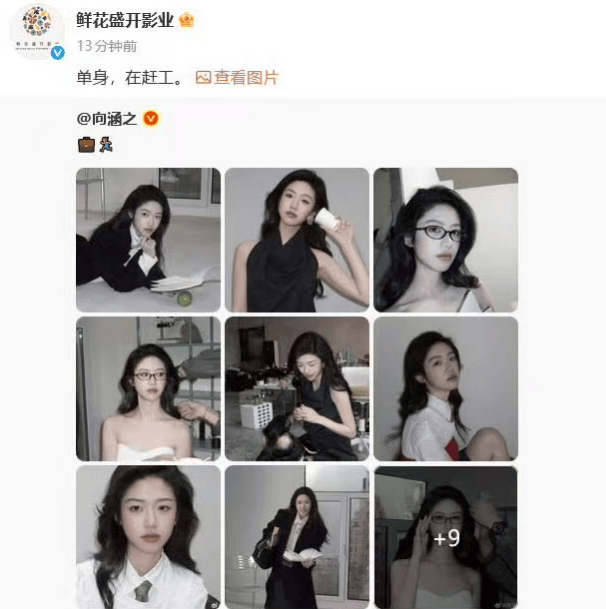Open the photo of woman lying on floor

[x=148, y=240]
